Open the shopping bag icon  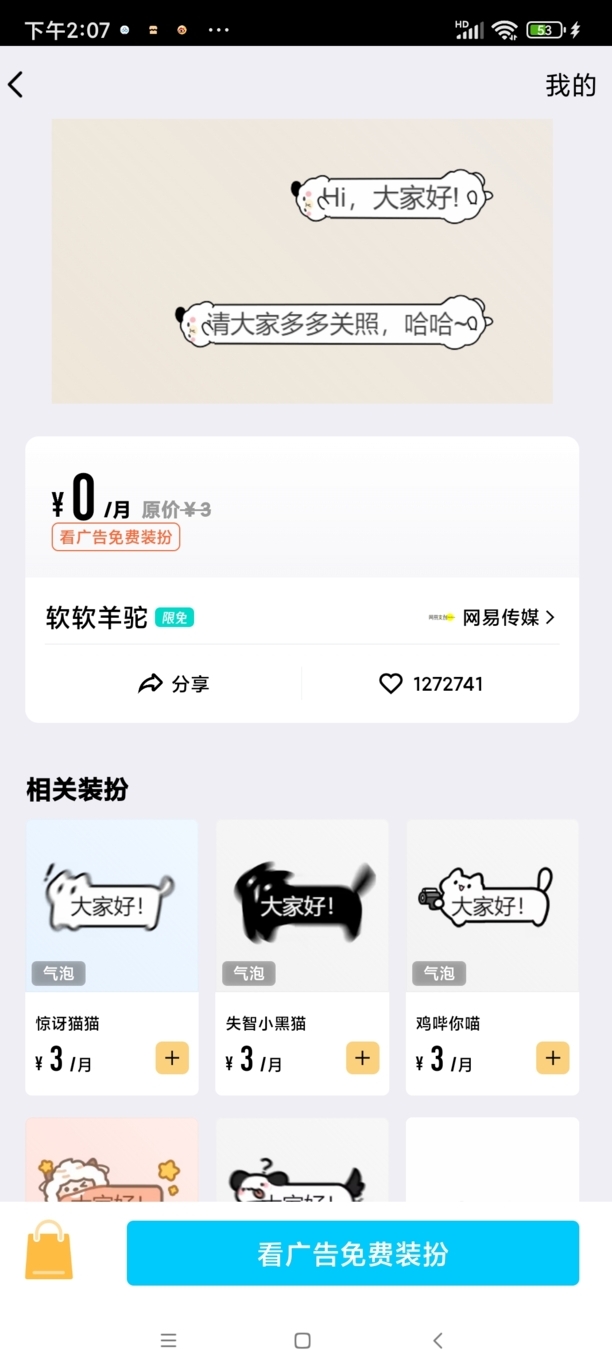[x=49, y=1251]
